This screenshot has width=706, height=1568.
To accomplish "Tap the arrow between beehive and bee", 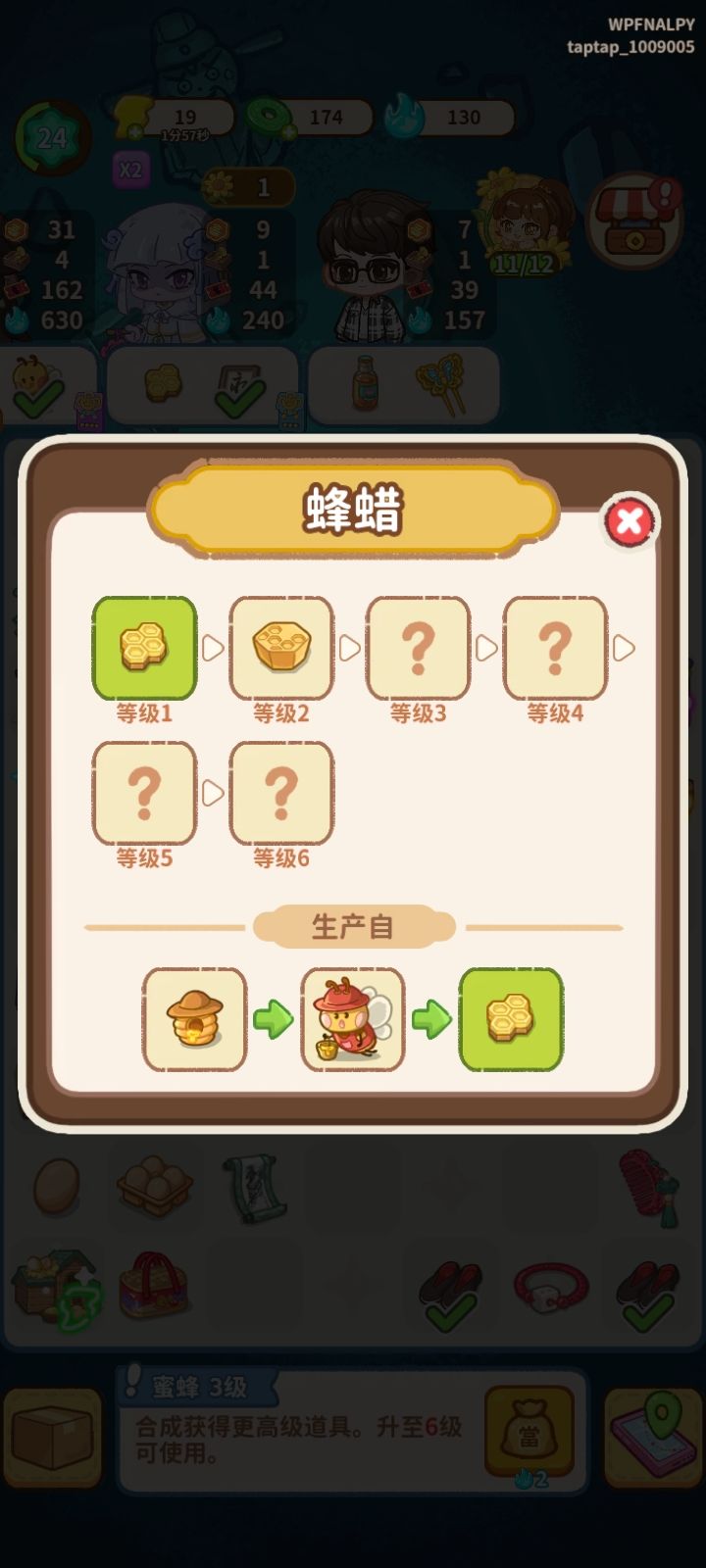I will click(272, 1019).
